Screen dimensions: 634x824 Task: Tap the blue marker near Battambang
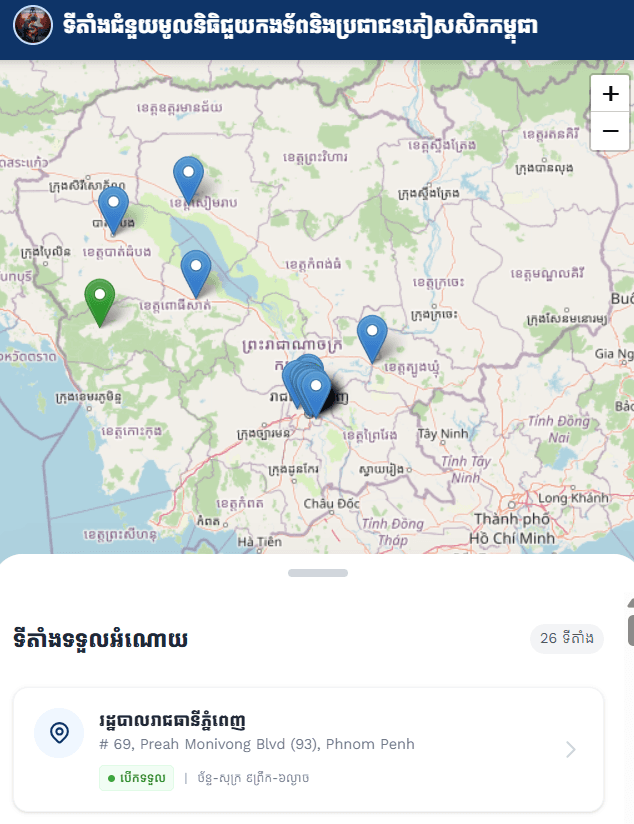click(113, 208)
